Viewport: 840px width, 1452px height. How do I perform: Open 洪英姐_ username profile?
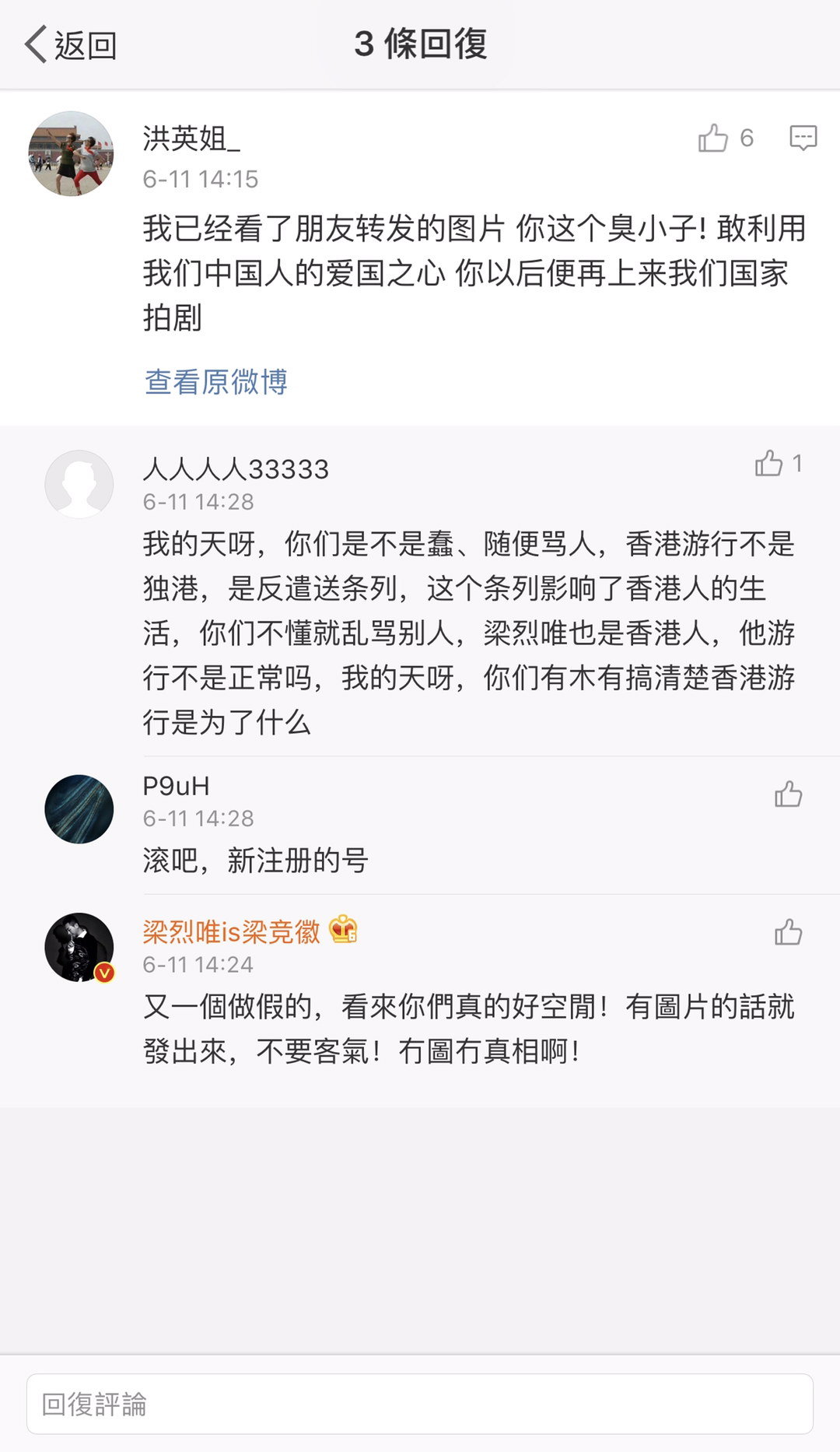pos(191,139)
